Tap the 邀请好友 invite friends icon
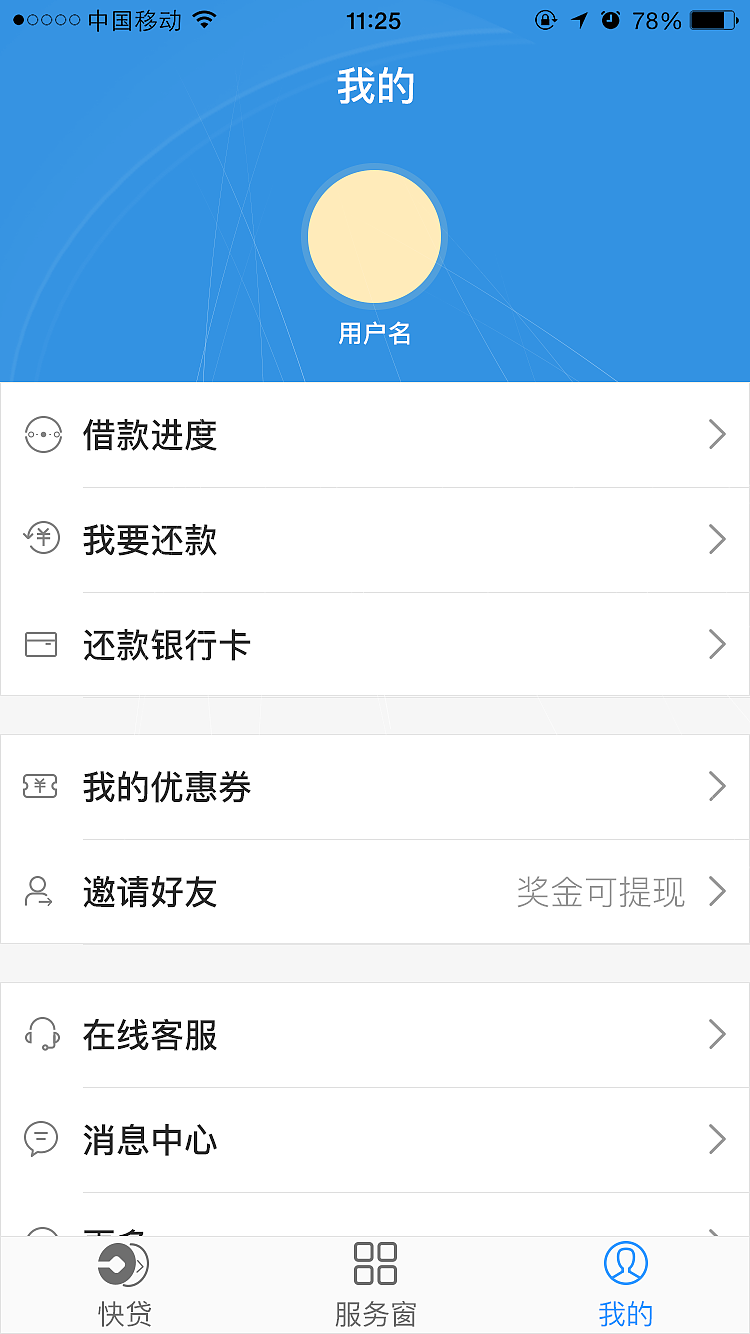Screen dimensions: 750x1334 tap(42, 892)
